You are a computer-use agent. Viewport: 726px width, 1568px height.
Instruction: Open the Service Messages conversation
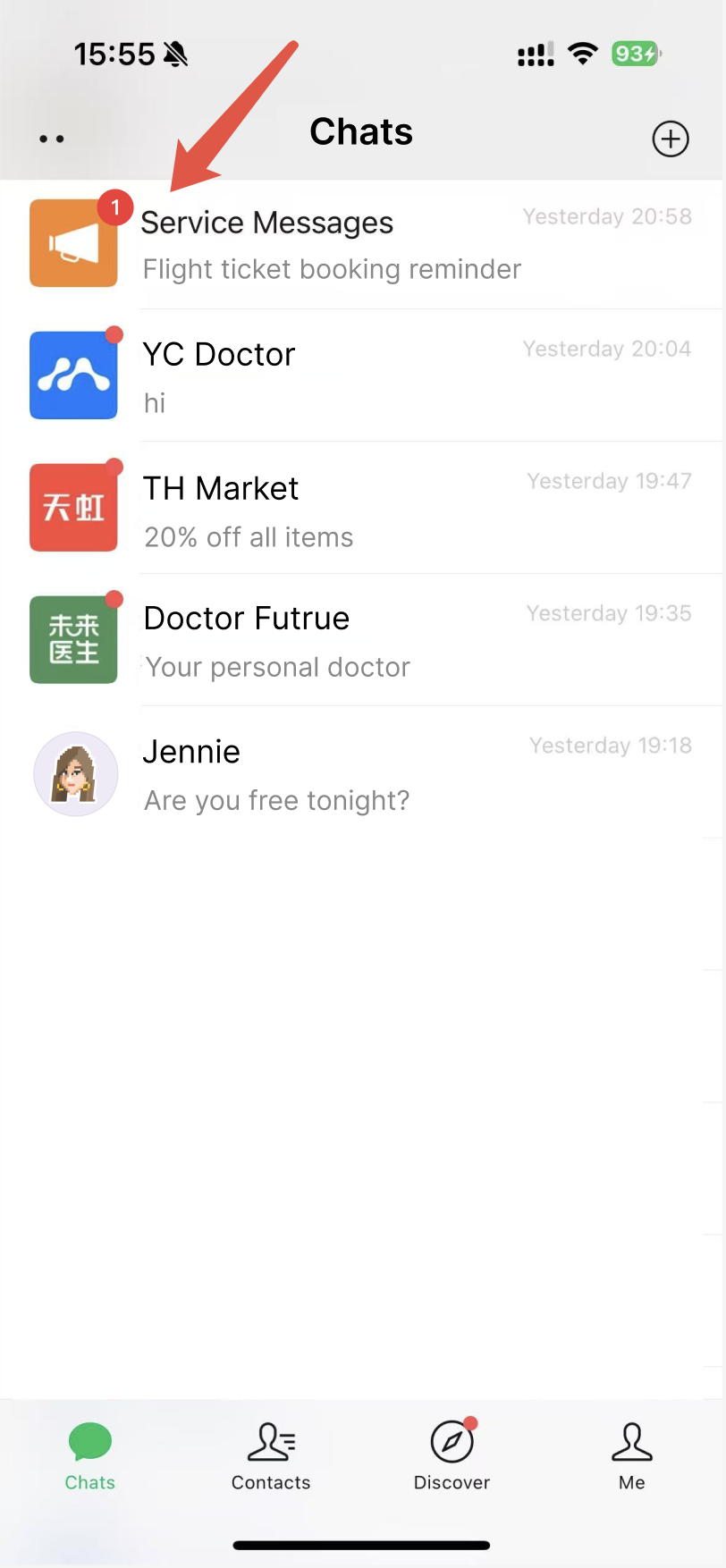362,244
